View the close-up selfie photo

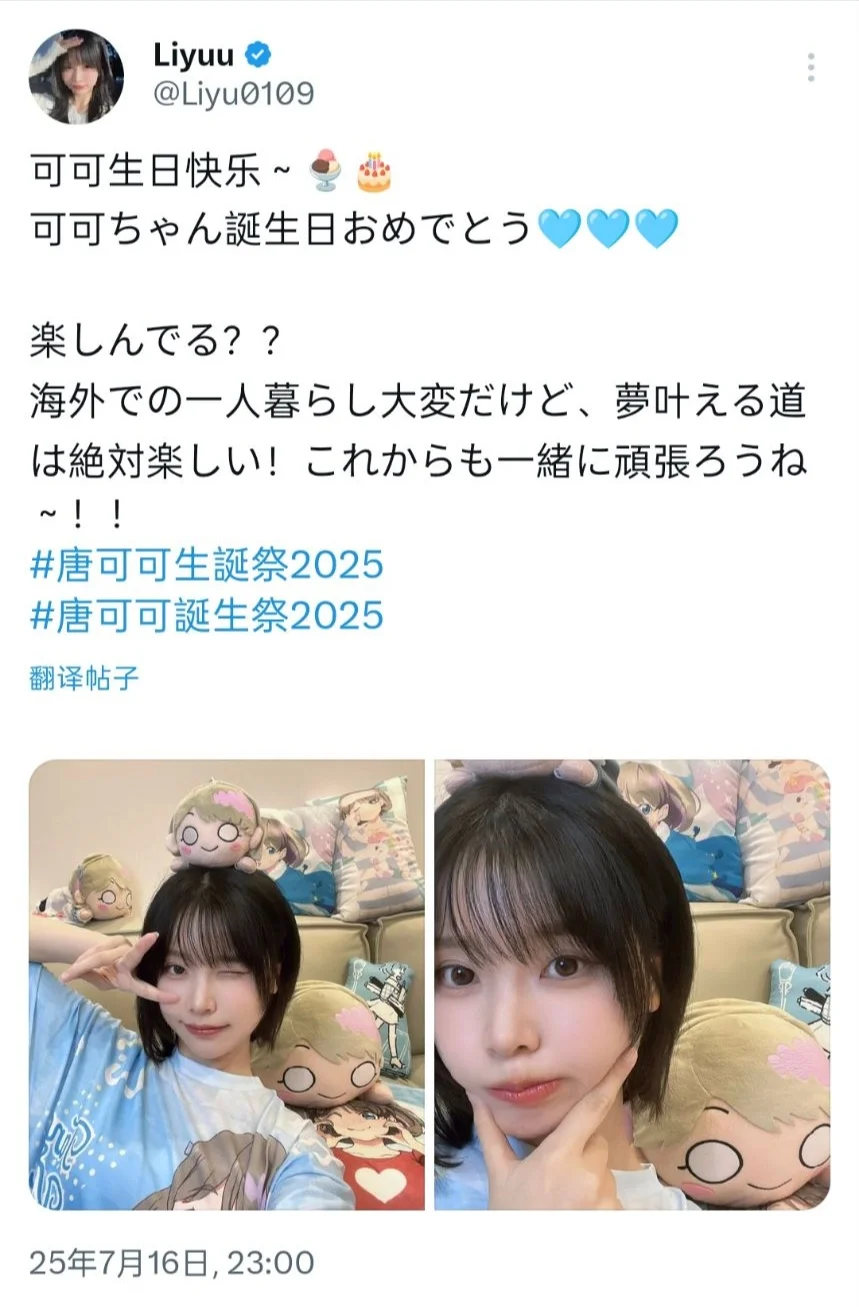632,984
